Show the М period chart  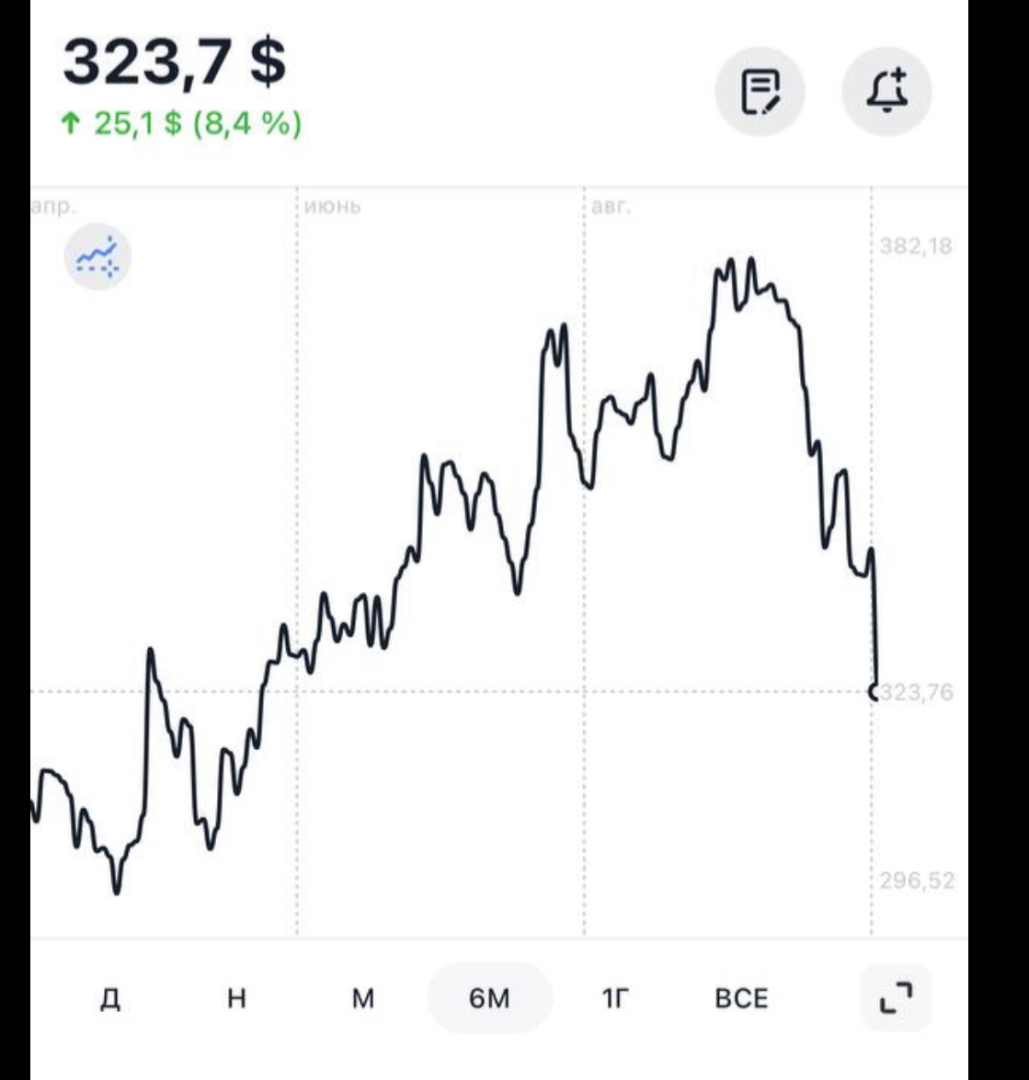pyautogui.click(x=363, y=998)
